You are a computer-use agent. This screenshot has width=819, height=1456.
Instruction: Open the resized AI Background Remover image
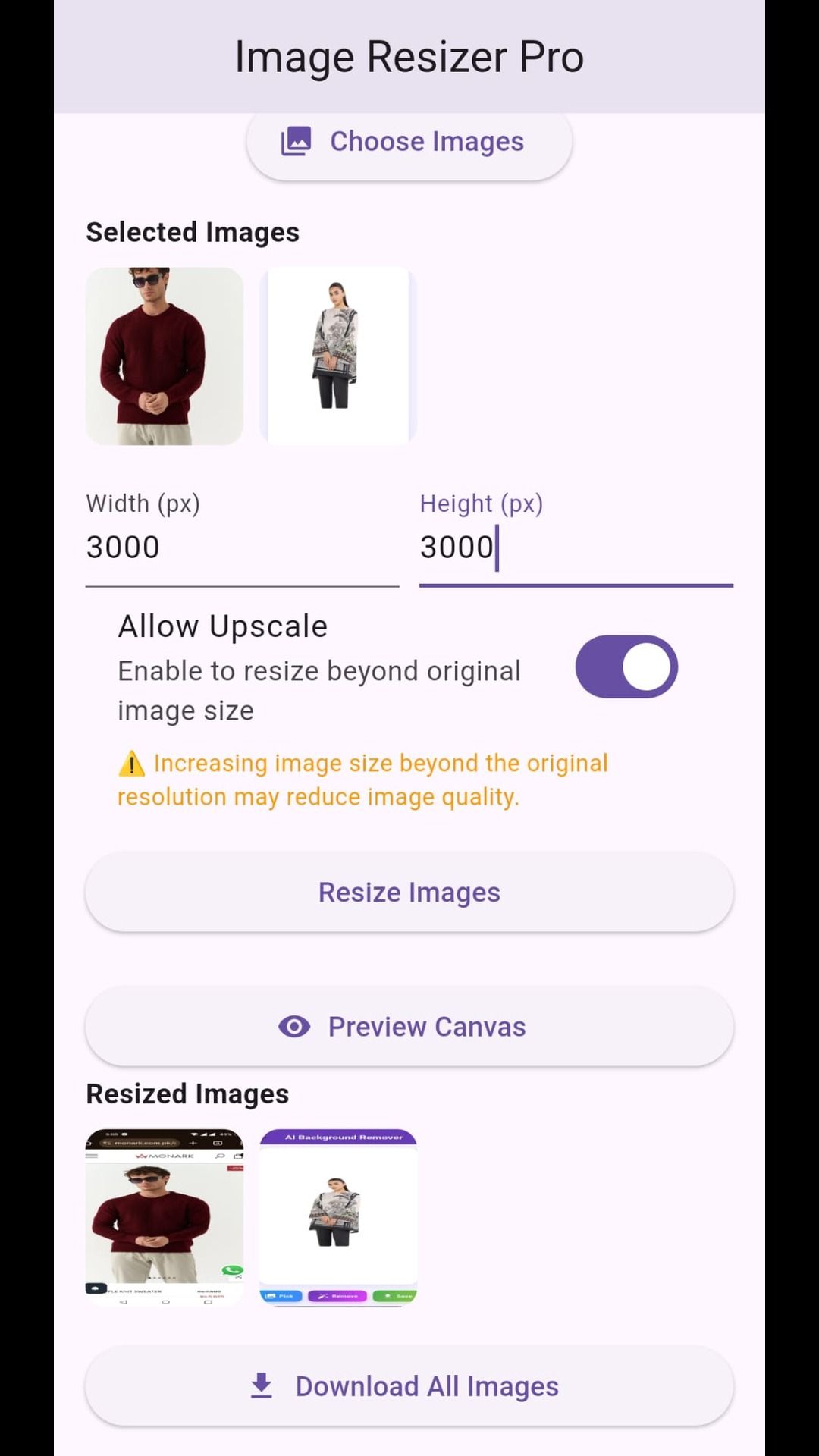(338, 1217)
